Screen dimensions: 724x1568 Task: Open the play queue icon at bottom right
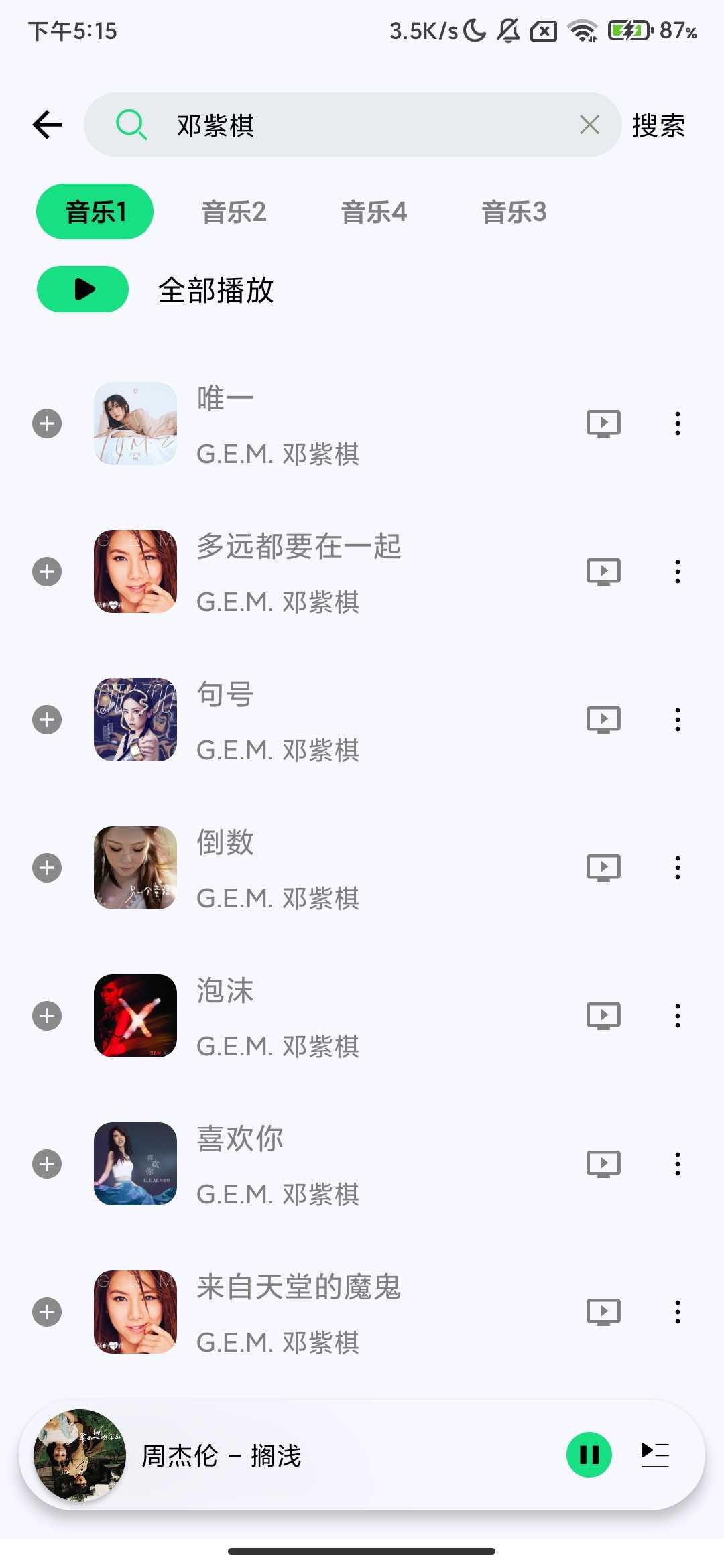[655, 1455]
